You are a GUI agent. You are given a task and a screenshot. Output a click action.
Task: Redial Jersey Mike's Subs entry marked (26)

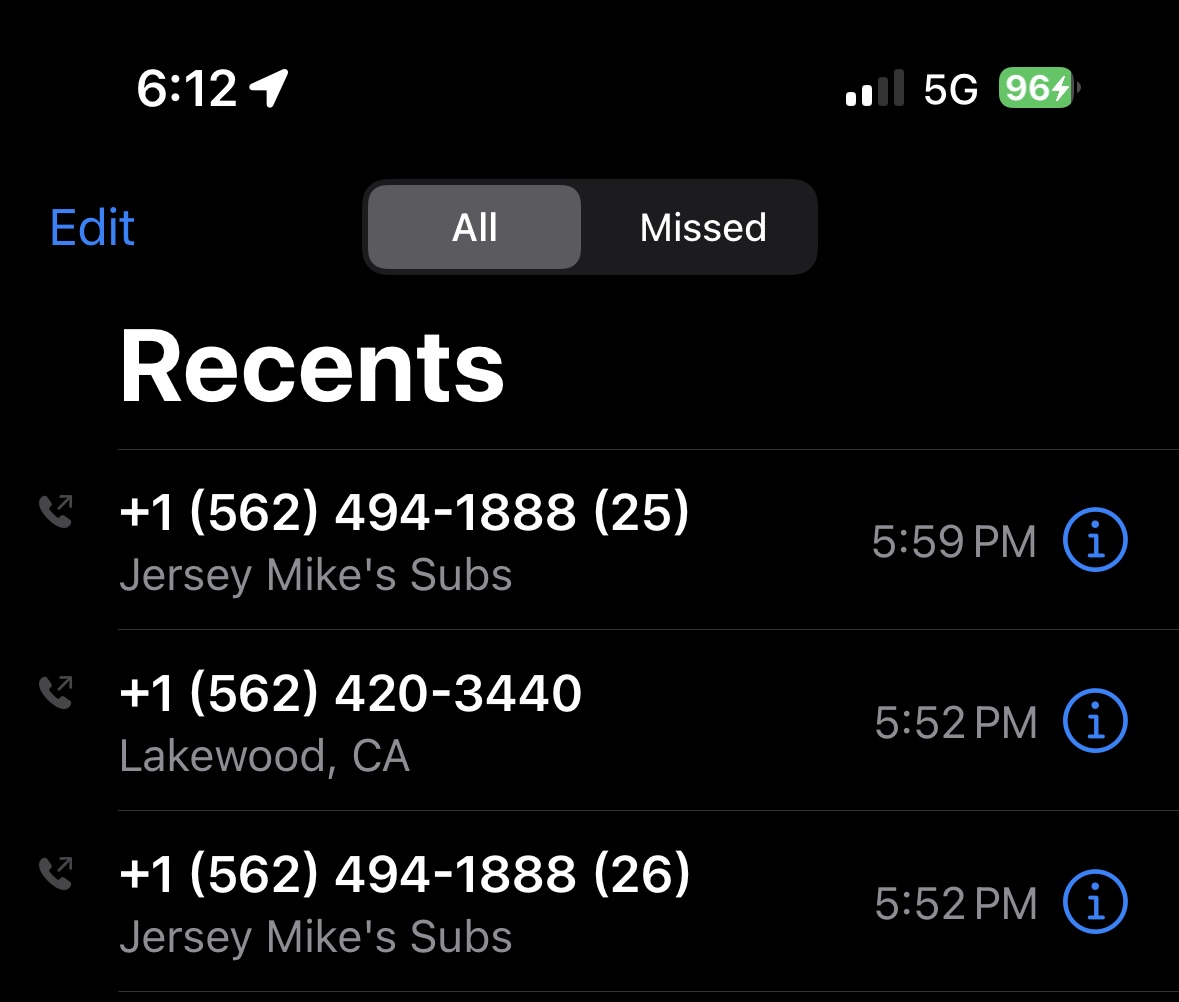404,902
